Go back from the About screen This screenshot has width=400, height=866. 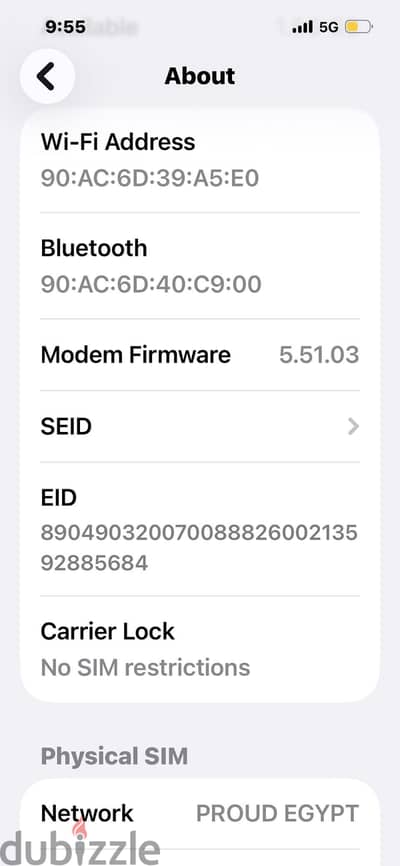[47, 76]
